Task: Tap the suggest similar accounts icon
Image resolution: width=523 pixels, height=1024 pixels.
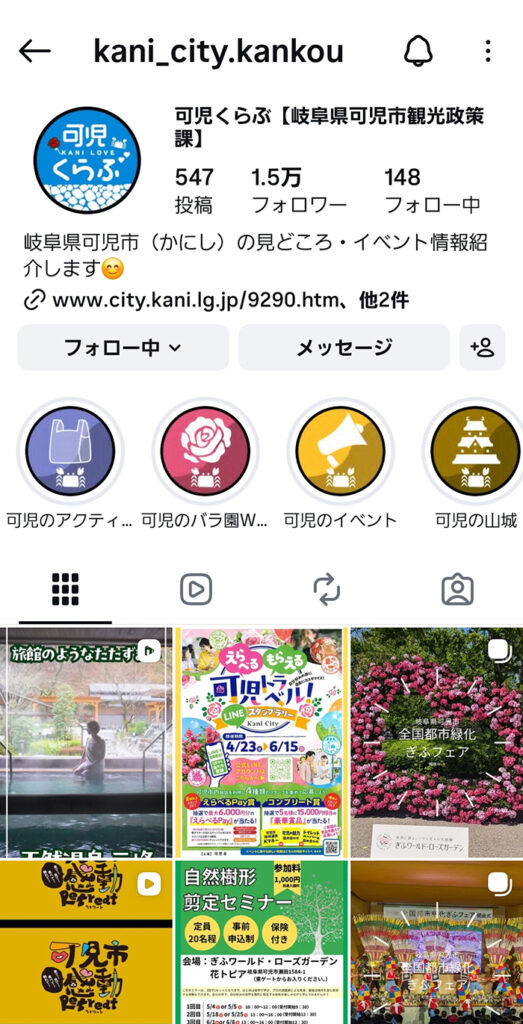Action: [483, 347]
